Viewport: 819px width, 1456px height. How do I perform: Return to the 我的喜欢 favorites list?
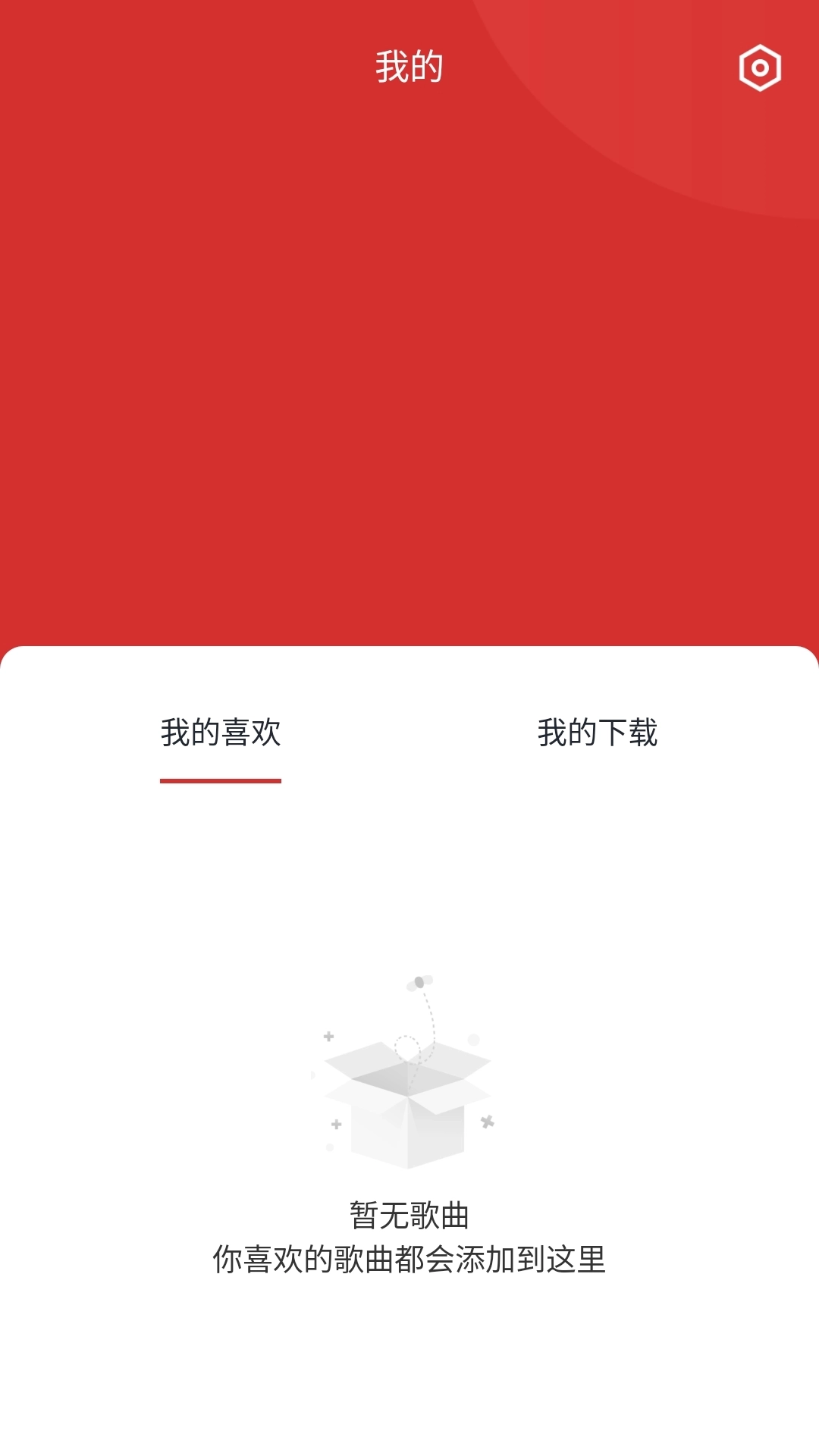tap(221, 732)
